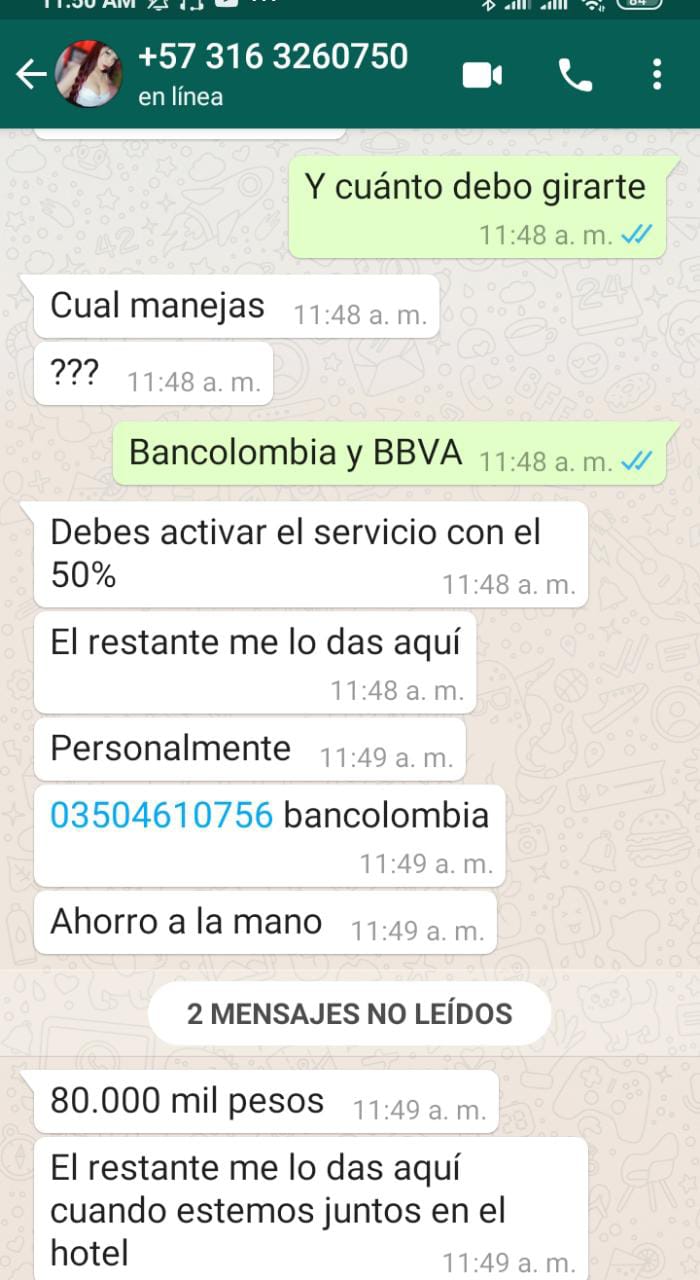700x1280 pixels.
Task: Tap the linked number 03504610756
Action: click(x=161, y=816)
